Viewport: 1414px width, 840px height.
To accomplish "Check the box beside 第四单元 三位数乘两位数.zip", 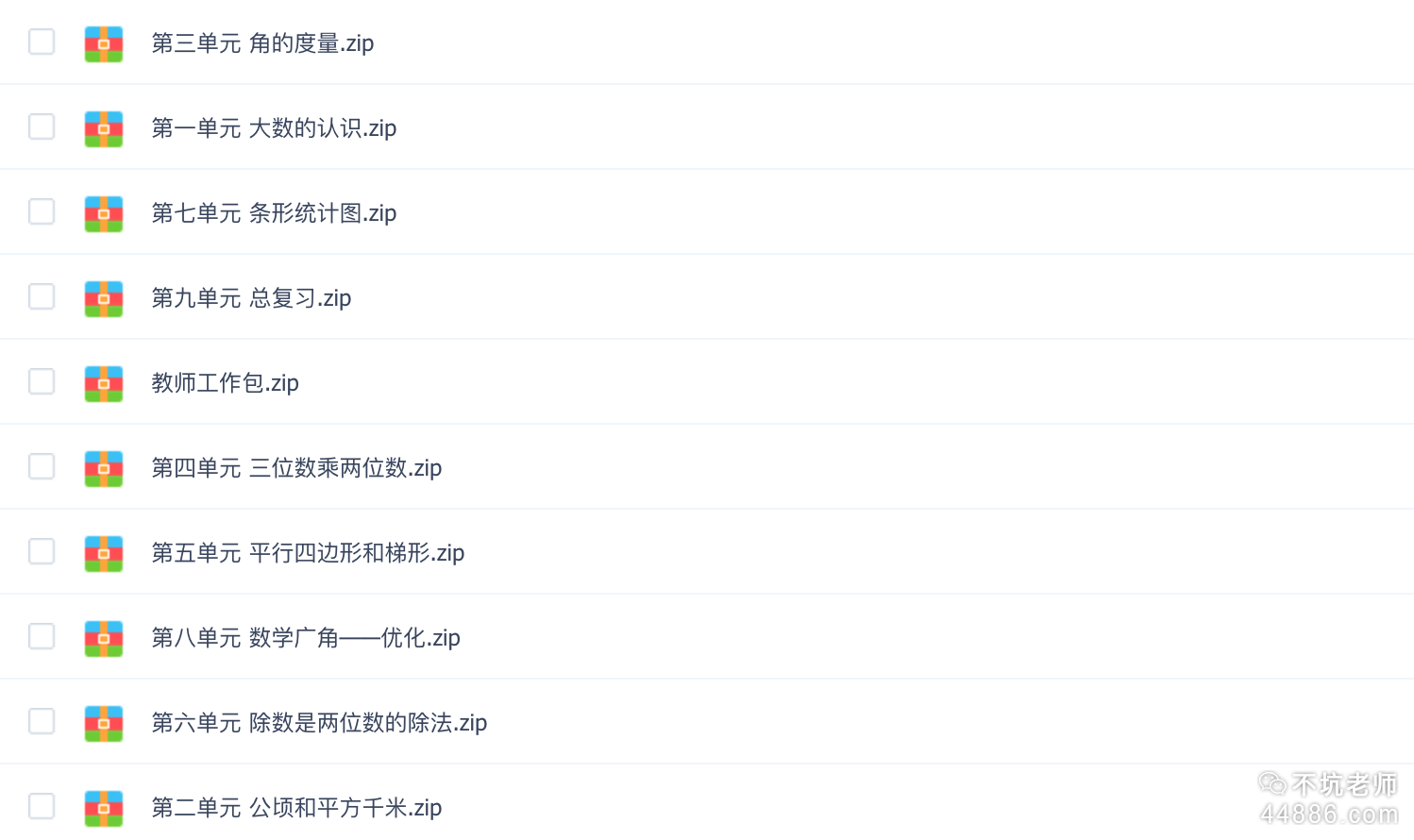I will pos(42,467).
